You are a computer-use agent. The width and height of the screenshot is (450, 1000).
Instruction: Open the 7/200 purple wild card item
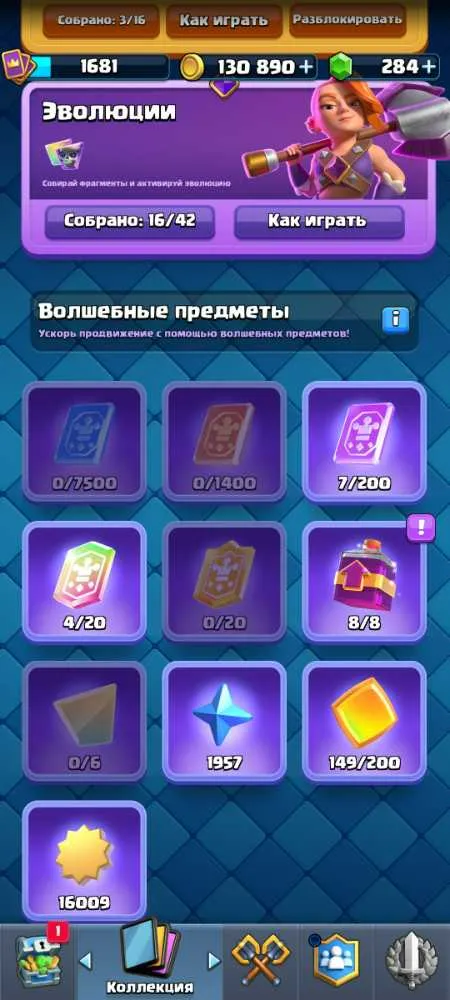point(364,442)
